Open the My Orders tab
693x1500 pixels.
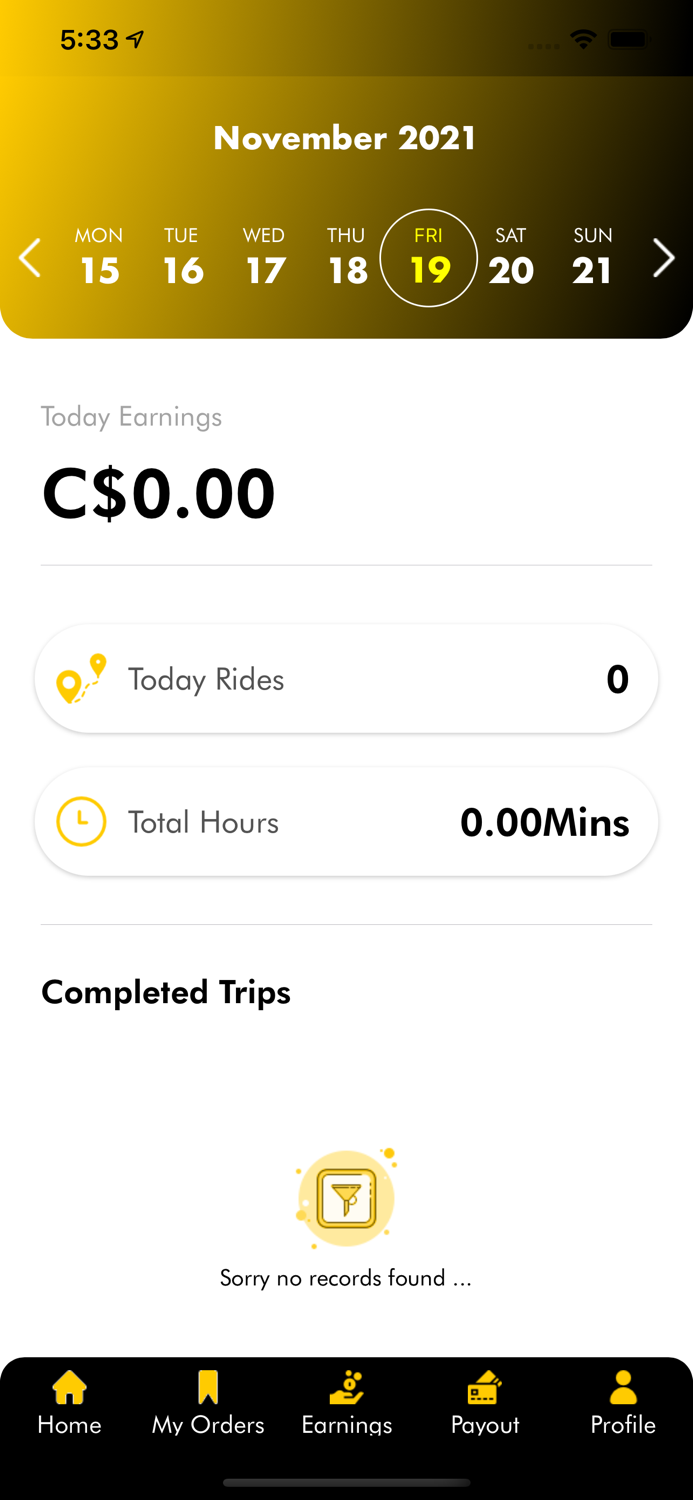pos(208,1403)
